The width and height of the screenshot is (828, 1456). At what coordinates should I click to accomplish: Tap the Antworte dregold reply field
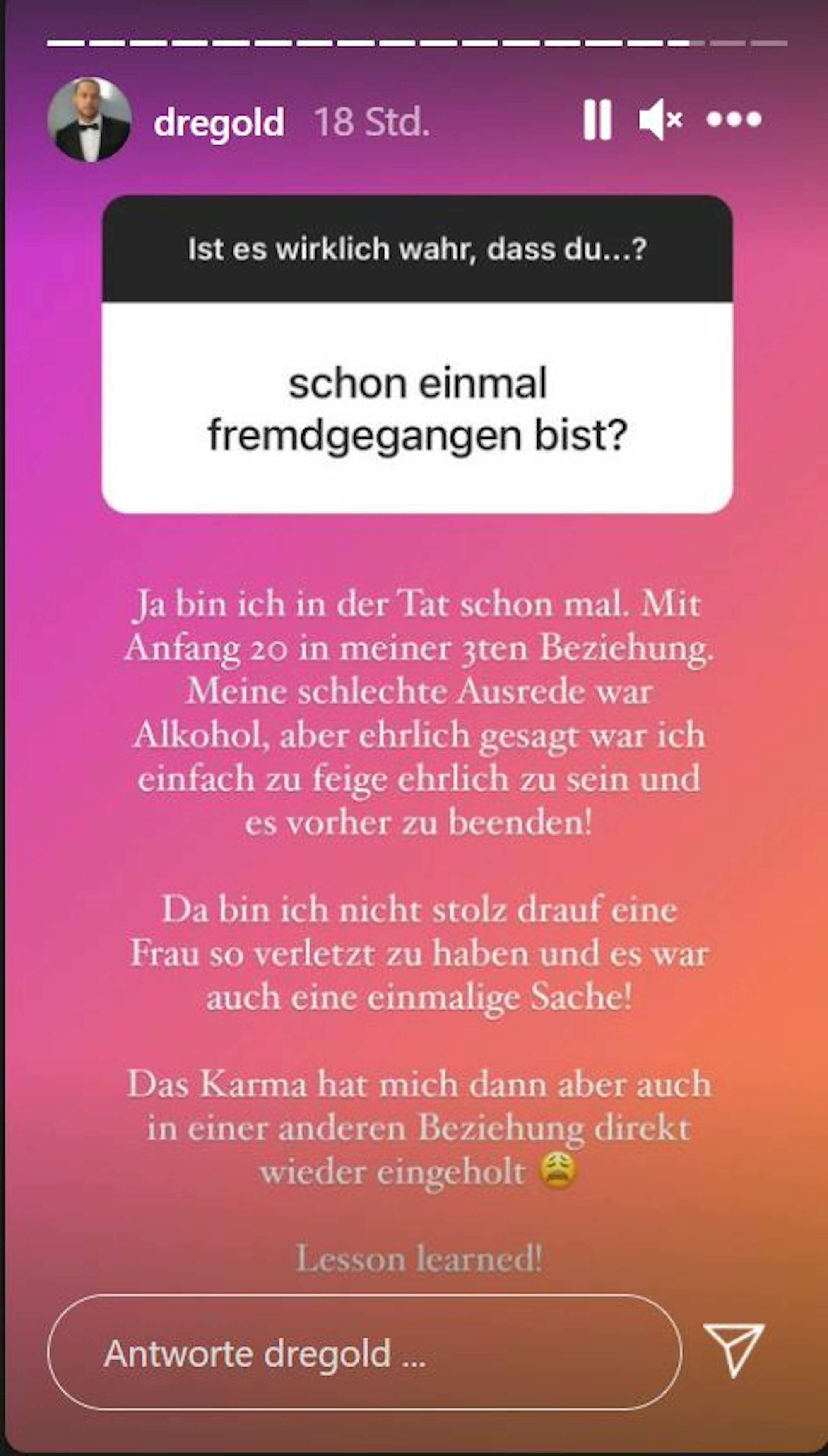coord(364,1354)
